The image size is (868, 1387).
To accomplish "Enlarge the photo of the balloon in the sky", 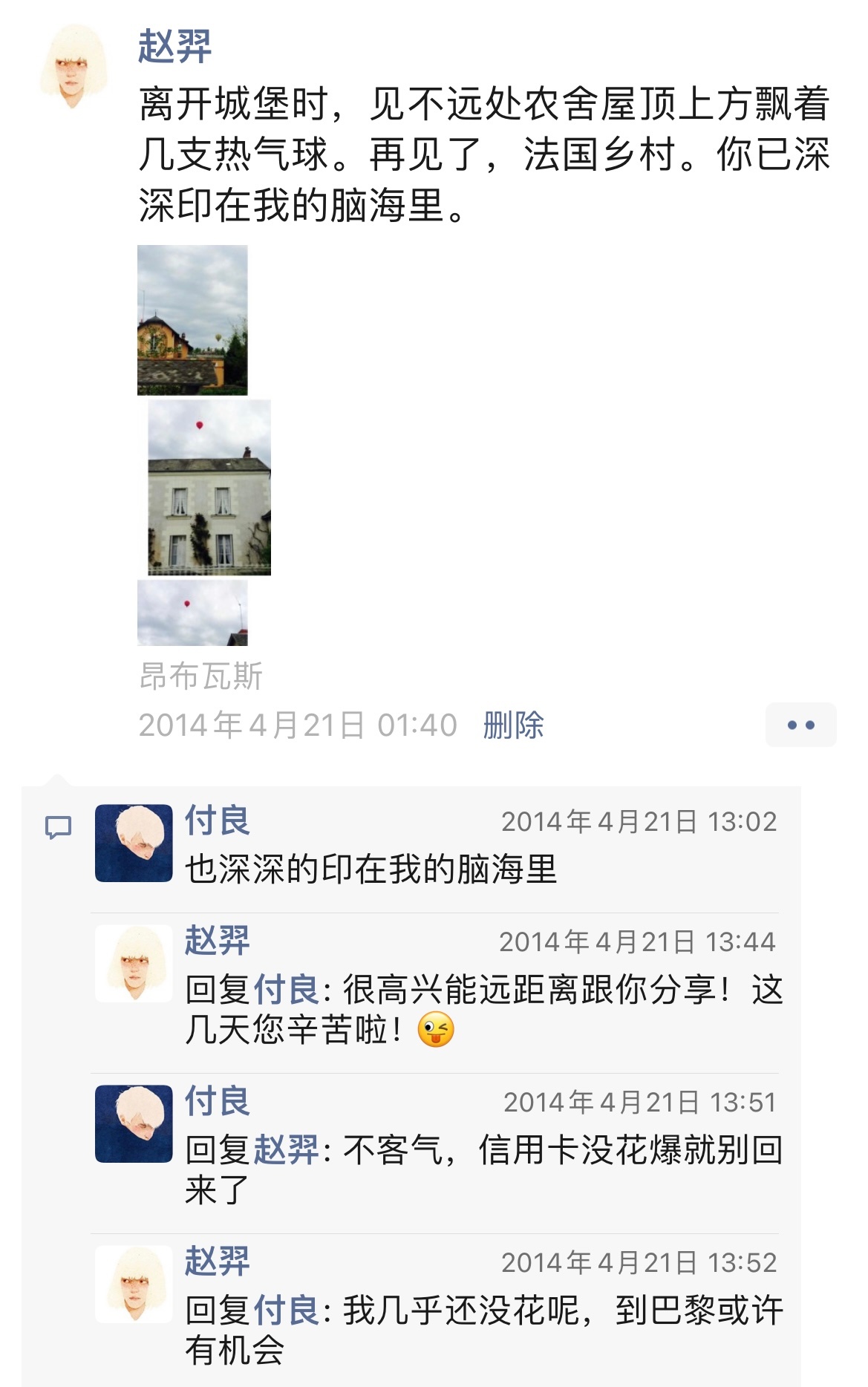I will [192, 613].
